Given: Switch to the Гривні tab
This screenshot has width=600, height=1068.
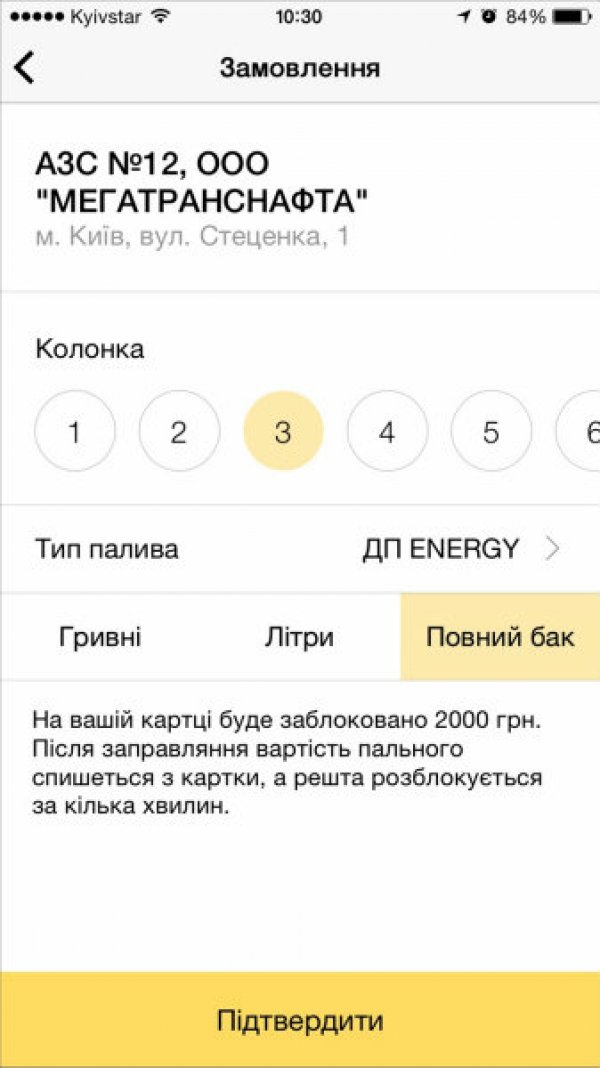Looking at the screenshot, I should tap(100, 637).
